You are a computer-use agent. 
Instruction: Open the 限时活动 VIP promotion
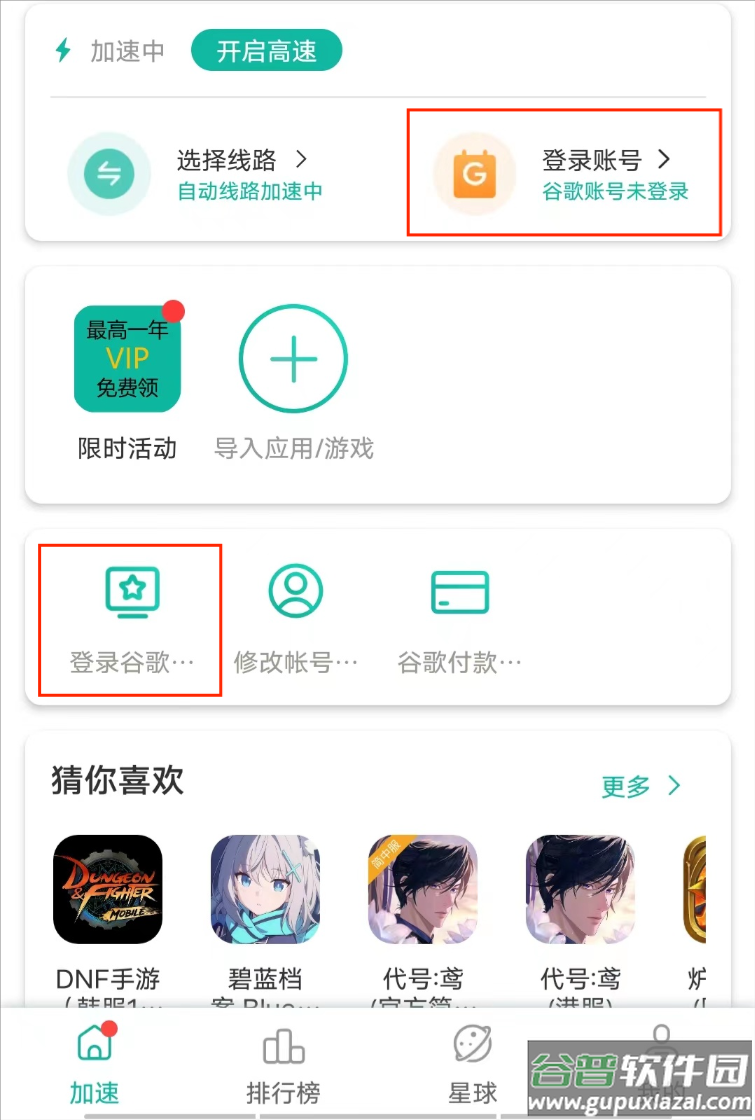pyautogui.click(x=127, y=360)
